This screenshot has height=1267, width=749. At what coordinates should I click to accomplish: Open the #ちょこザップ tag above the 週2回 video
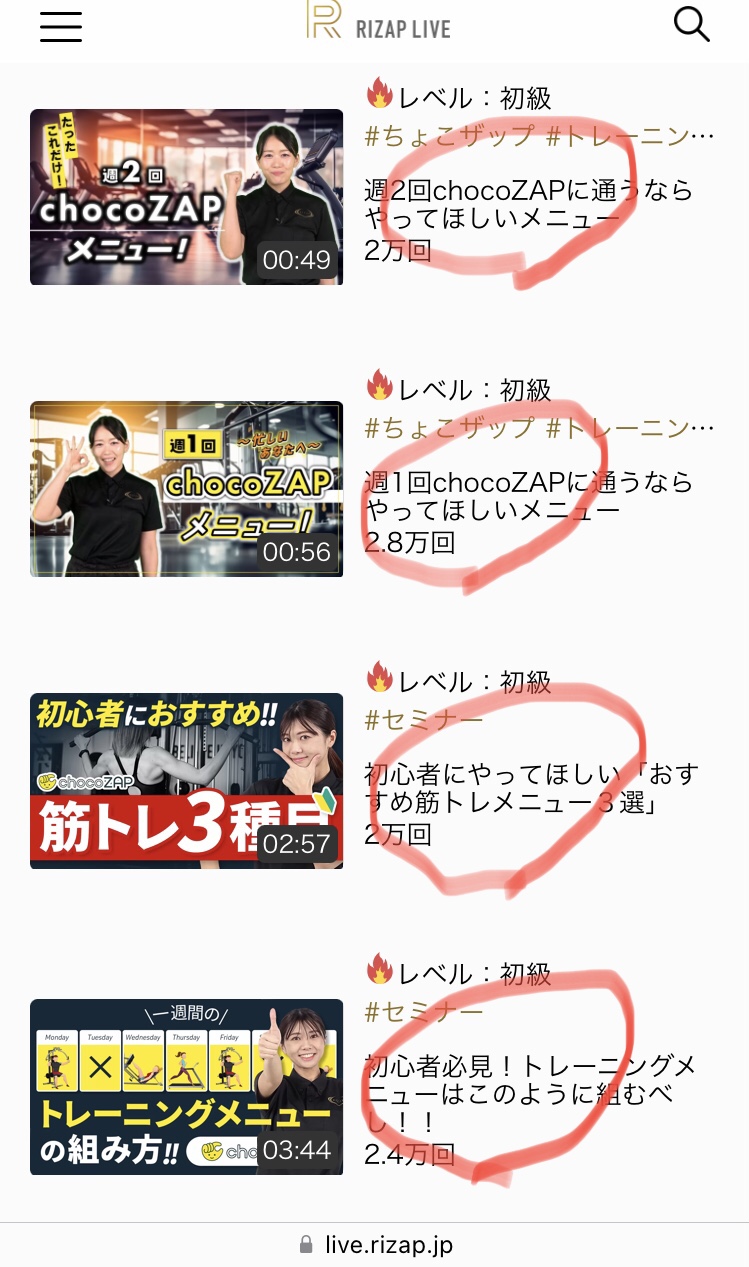click(x=449, y=137)
